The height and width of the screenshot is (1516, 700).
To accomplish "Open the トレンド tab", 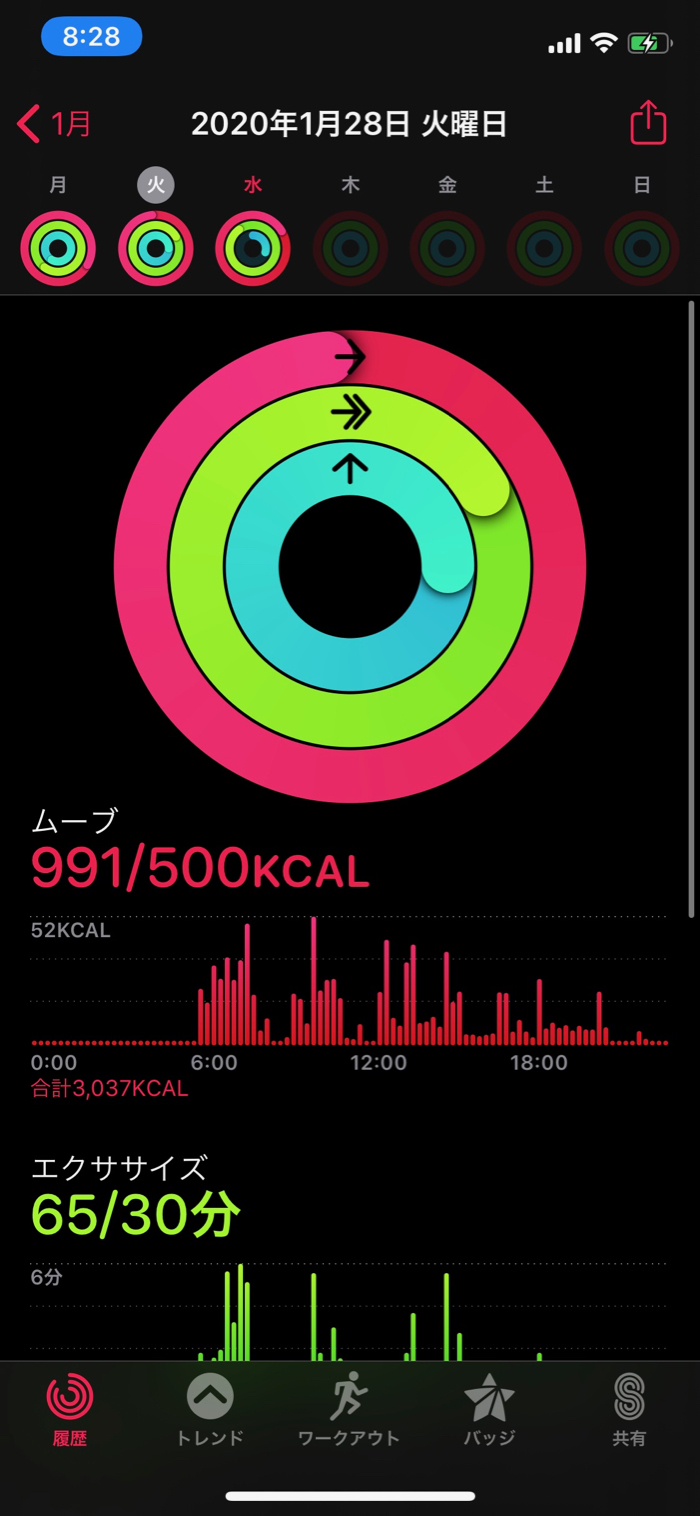I will pos(210,1410).
